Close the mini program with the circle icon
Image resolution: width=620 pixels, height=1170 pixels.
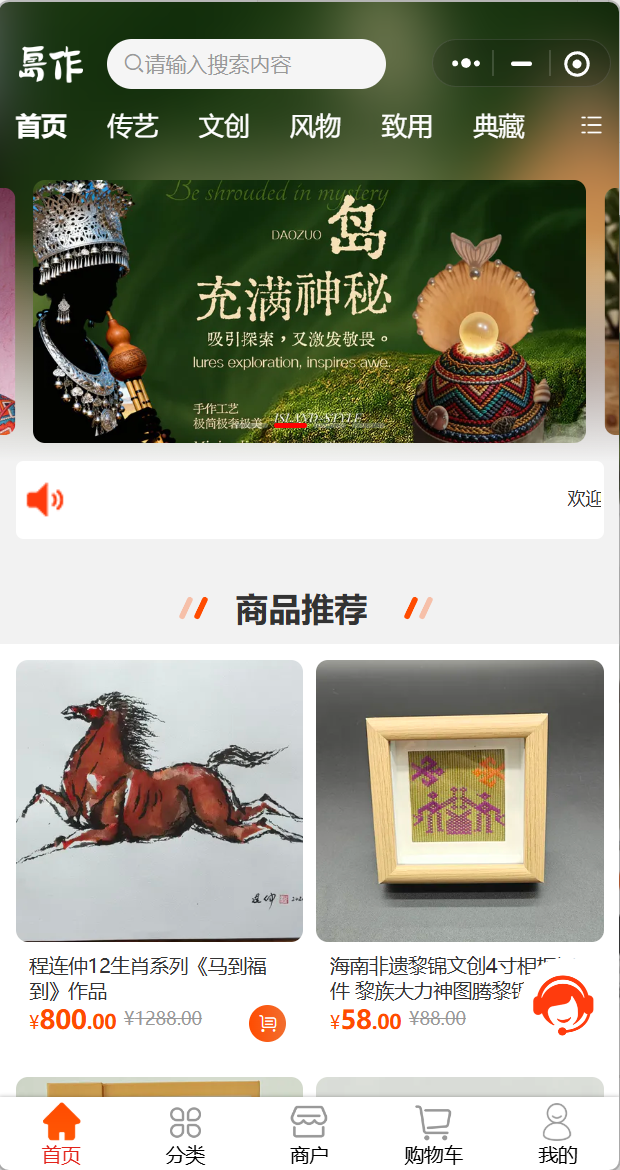[577, 64]
